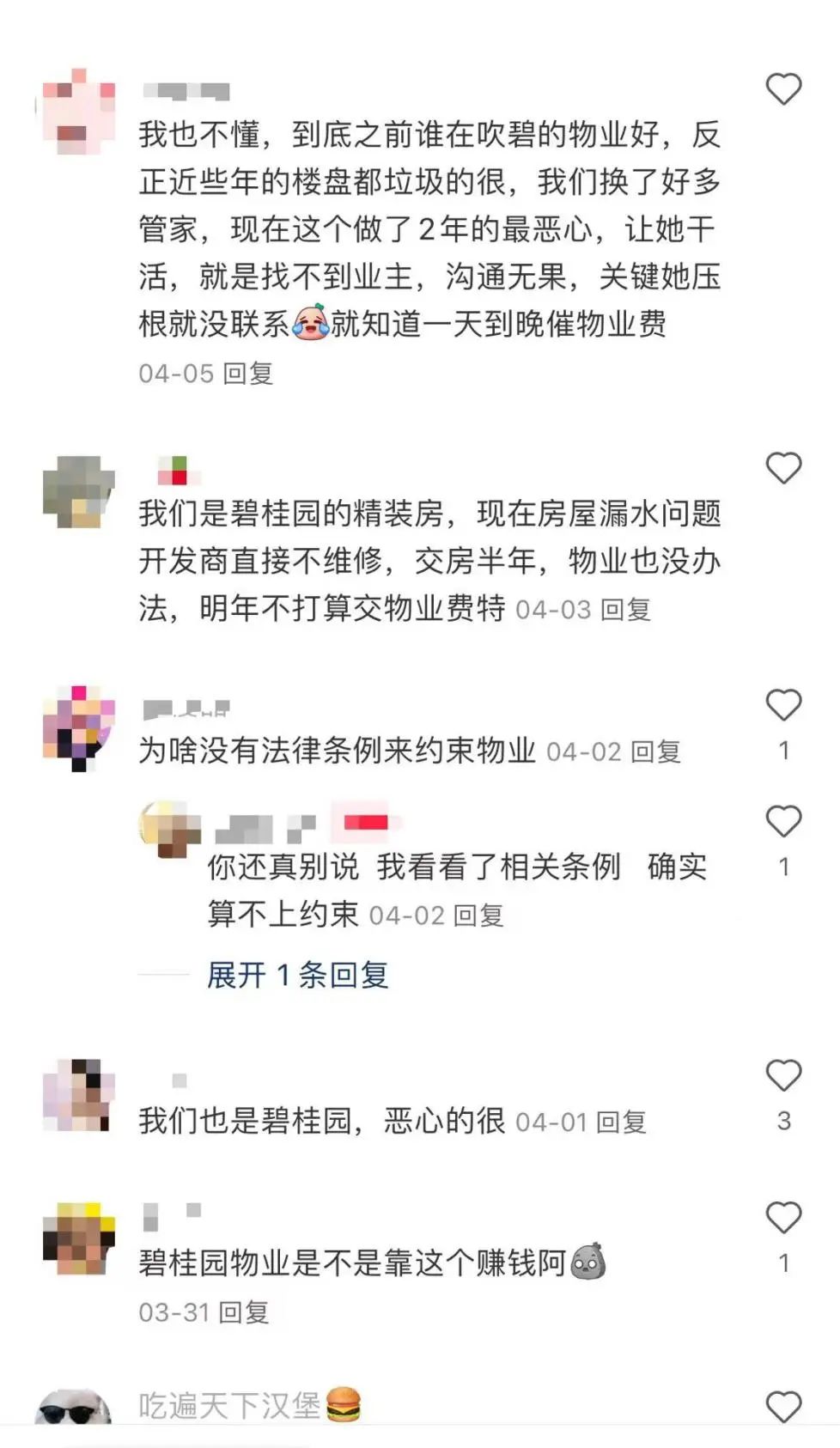Open avatar of the 04-05 commenter
The width and height of the screenshot is (840, 1448).
point(78,112)
